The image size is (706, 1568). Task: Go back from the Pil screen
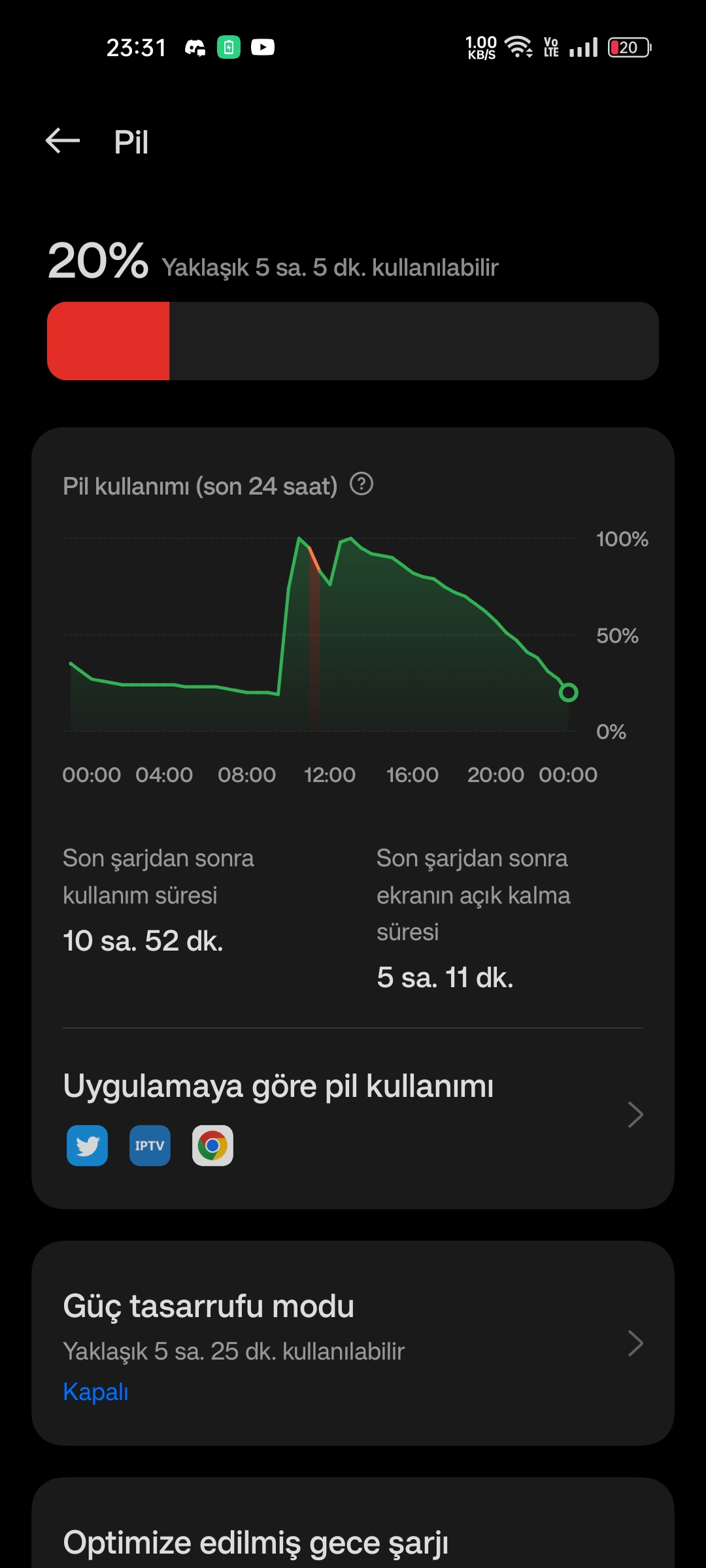pyautogui.click(x=63, y=140)
